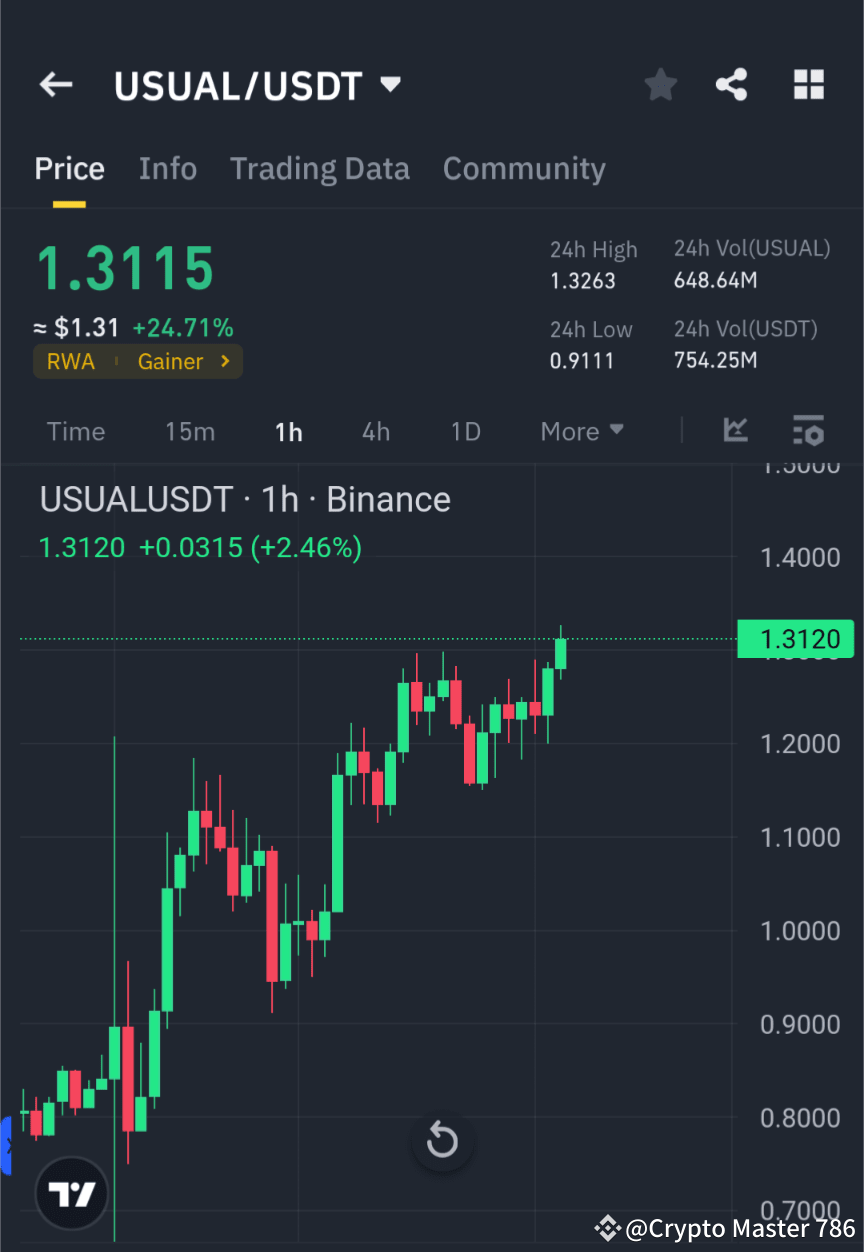The image size is (864, 1252).
Task: Refresh the chart with the reload icon
Action: click(x=441, y=1141)
